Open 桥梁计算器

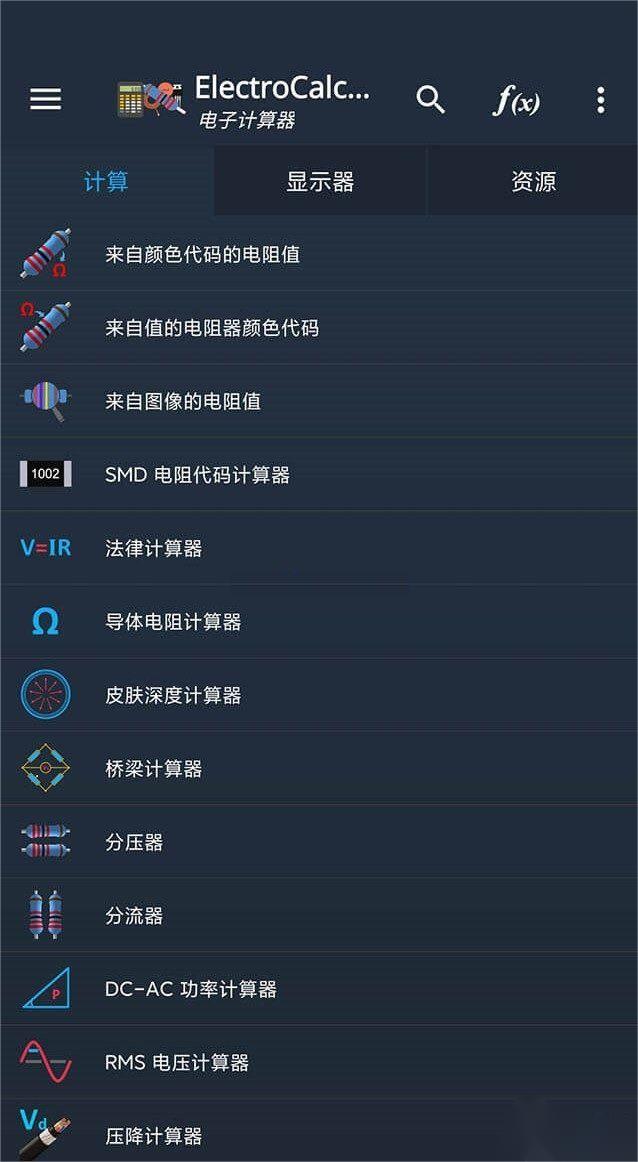(154, 769)
